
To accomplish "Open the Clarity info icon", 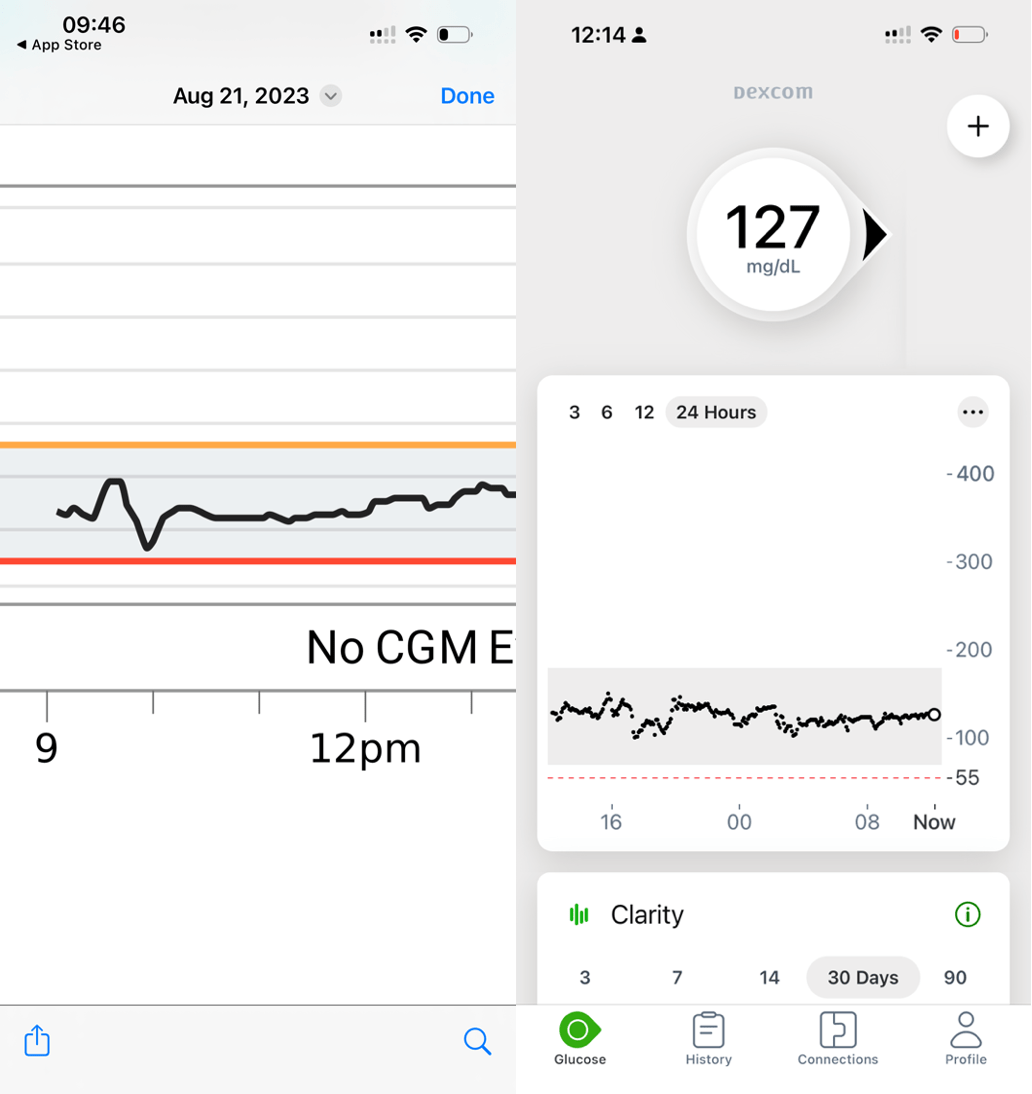I will point(966,914).
